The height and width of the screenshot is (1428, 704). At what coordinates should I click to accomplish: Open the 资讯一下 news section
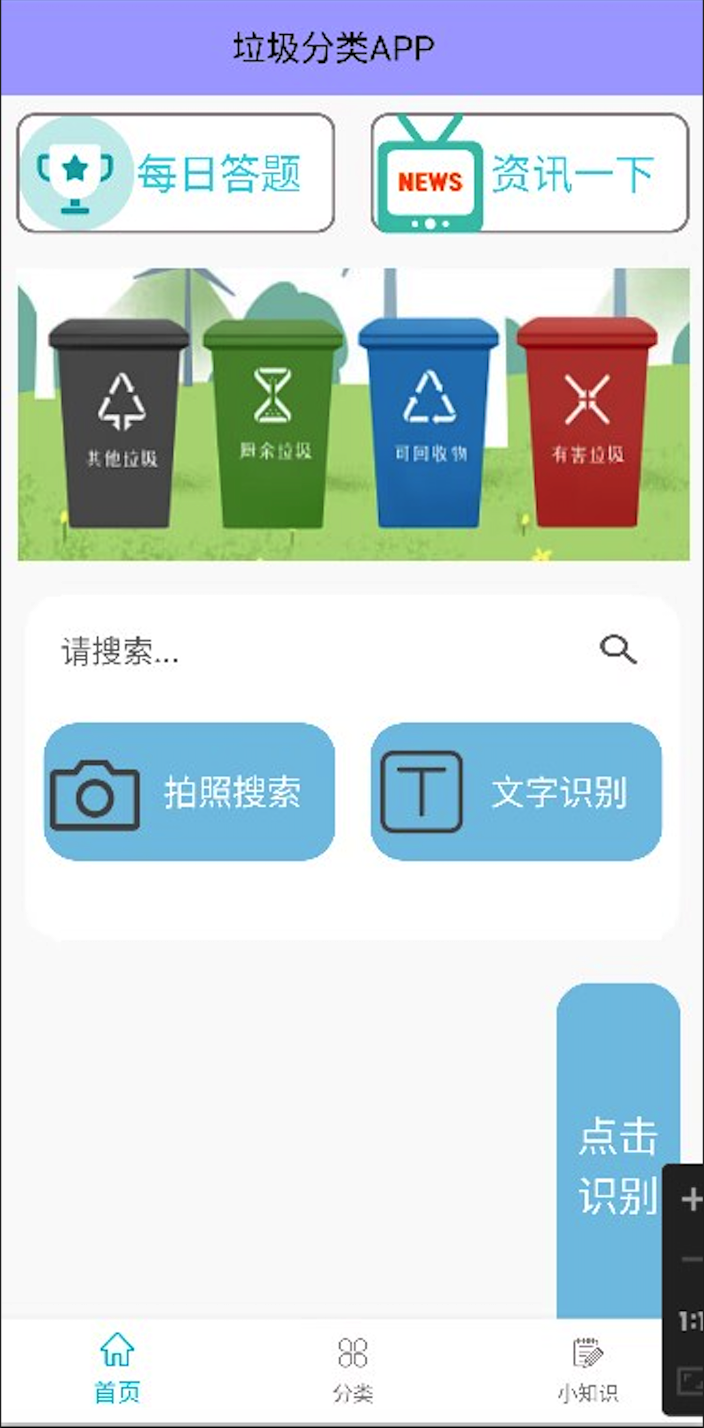[529, 173]
